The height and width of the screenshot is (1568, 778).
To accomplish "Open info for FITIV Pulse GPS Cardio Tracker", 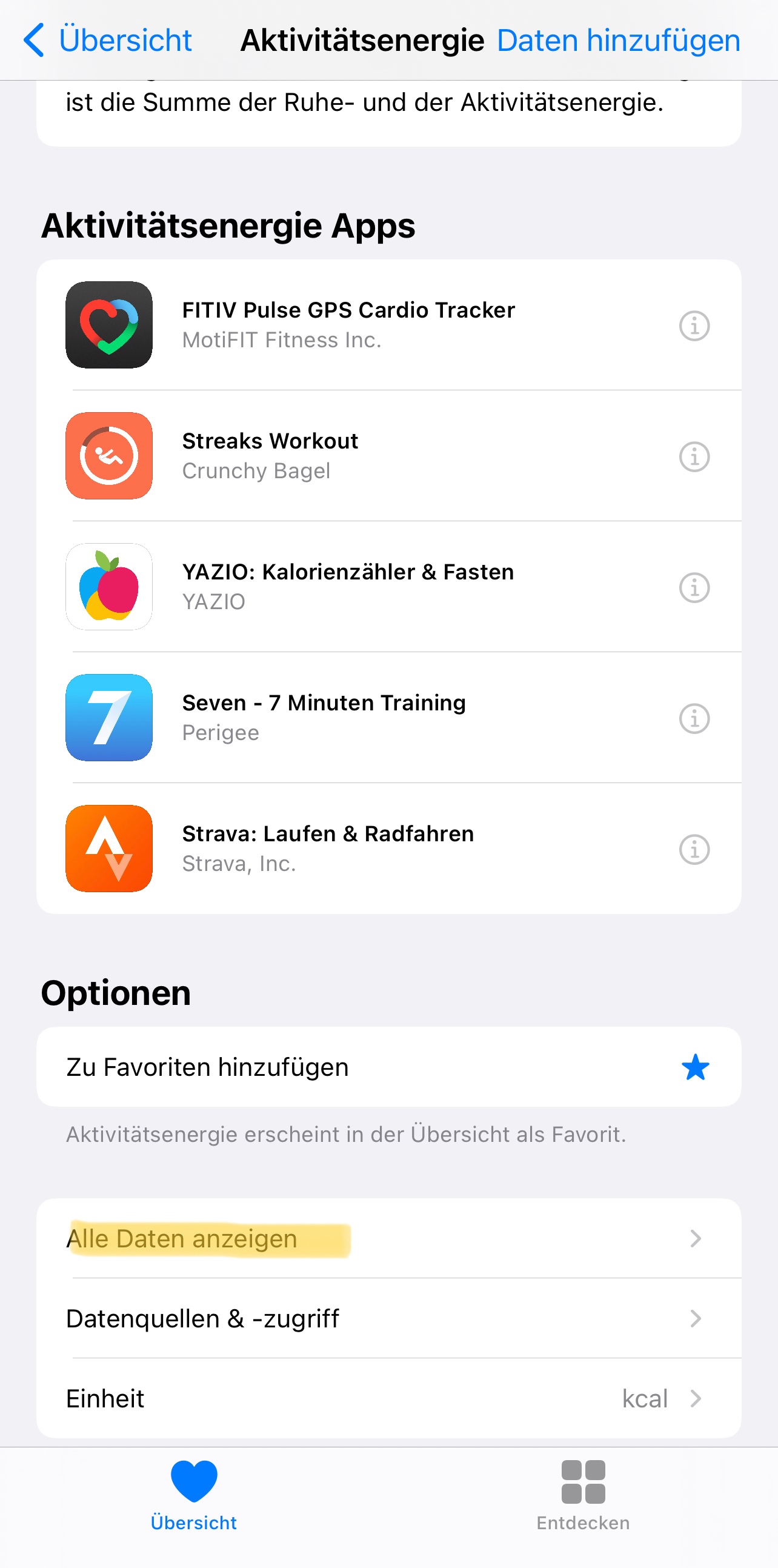I will [x=693, y=325].
